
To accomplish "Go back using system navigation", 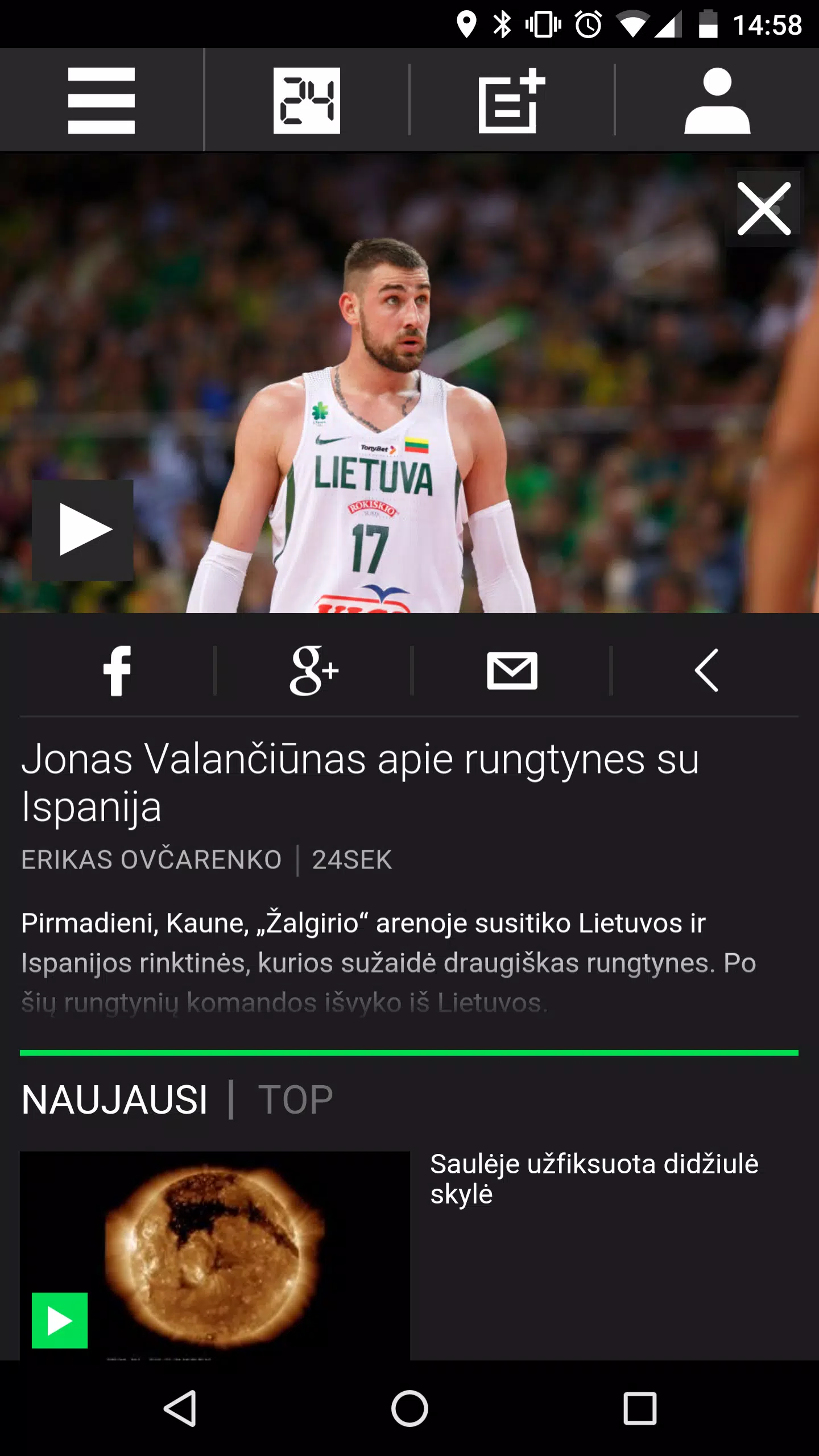I will [180, 1408].
